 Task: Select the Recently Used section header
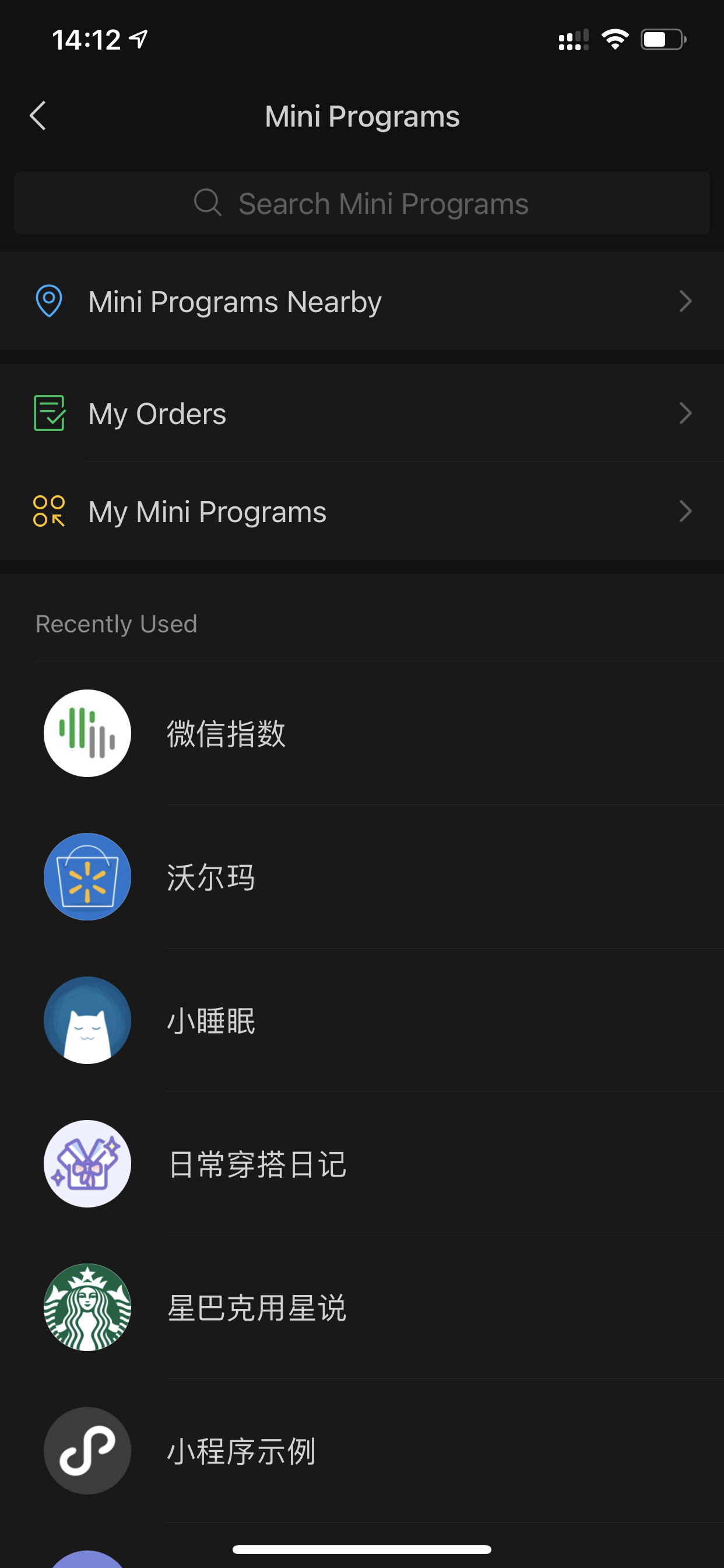point(116,622)
